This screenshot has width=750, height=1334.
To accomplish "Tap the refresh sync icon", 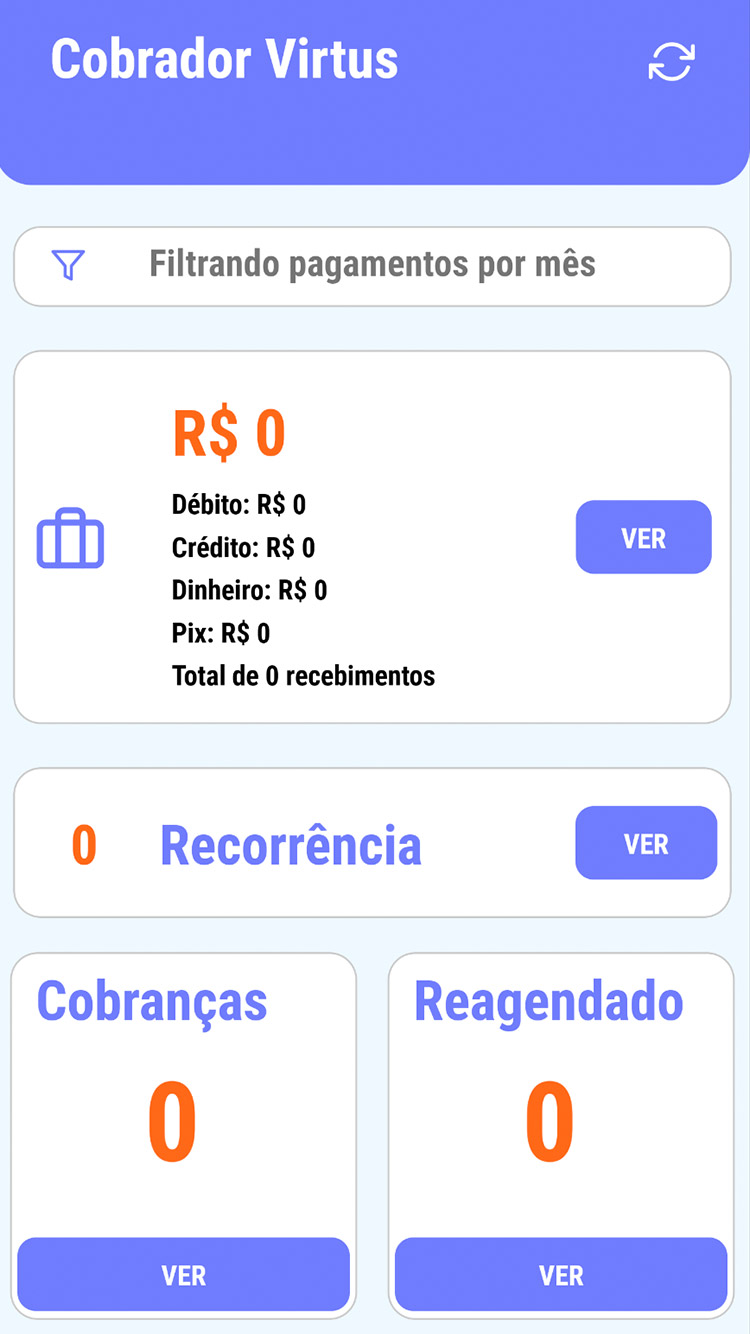I will point(671,62).
